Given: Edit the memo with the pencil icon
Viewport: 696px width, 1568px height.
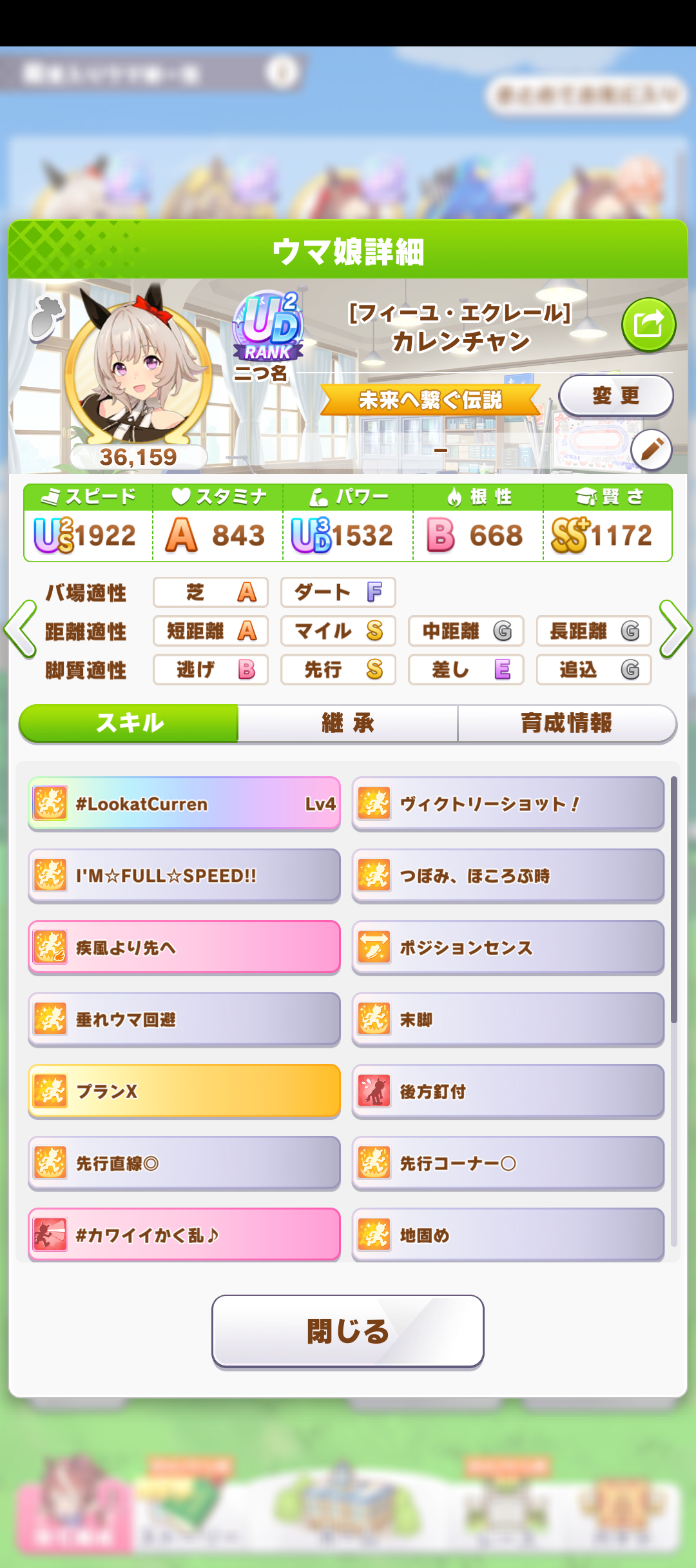Looking at the screenshot, I should click(x=651, y=449).
